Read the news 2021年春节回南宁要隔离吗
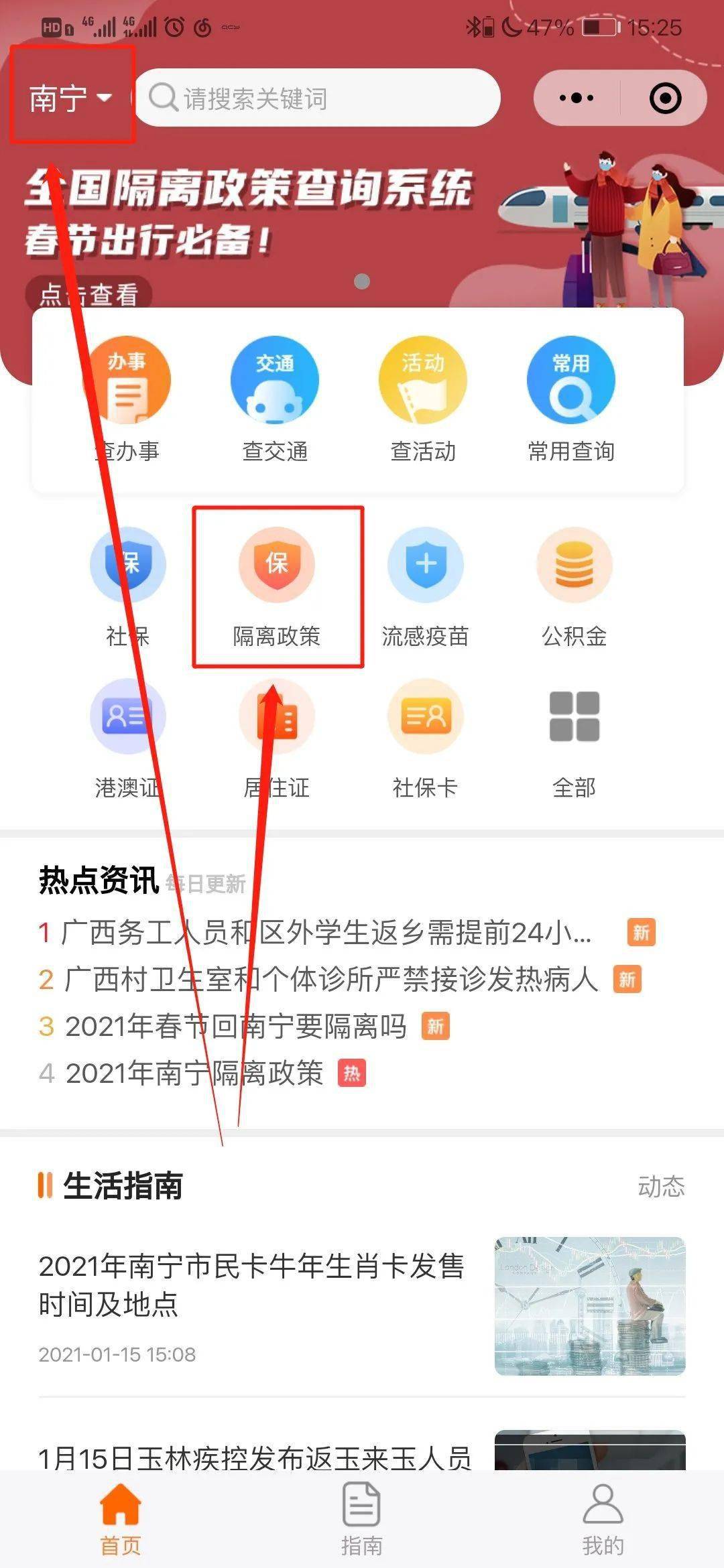This screenshot has height=1568, width=724. coord(236,1026)
